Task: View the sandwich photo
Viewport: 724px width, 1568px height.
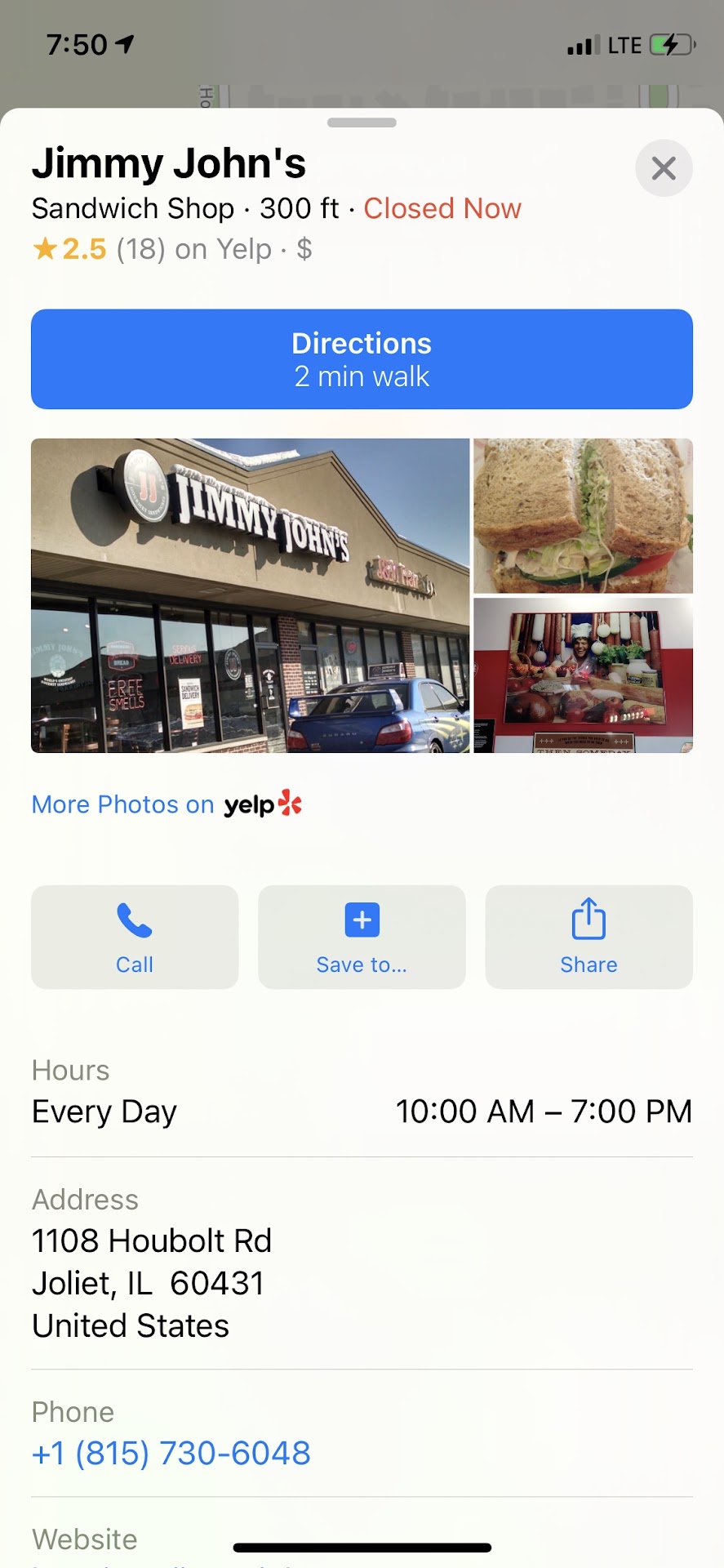Action: (x=583, y=515)
